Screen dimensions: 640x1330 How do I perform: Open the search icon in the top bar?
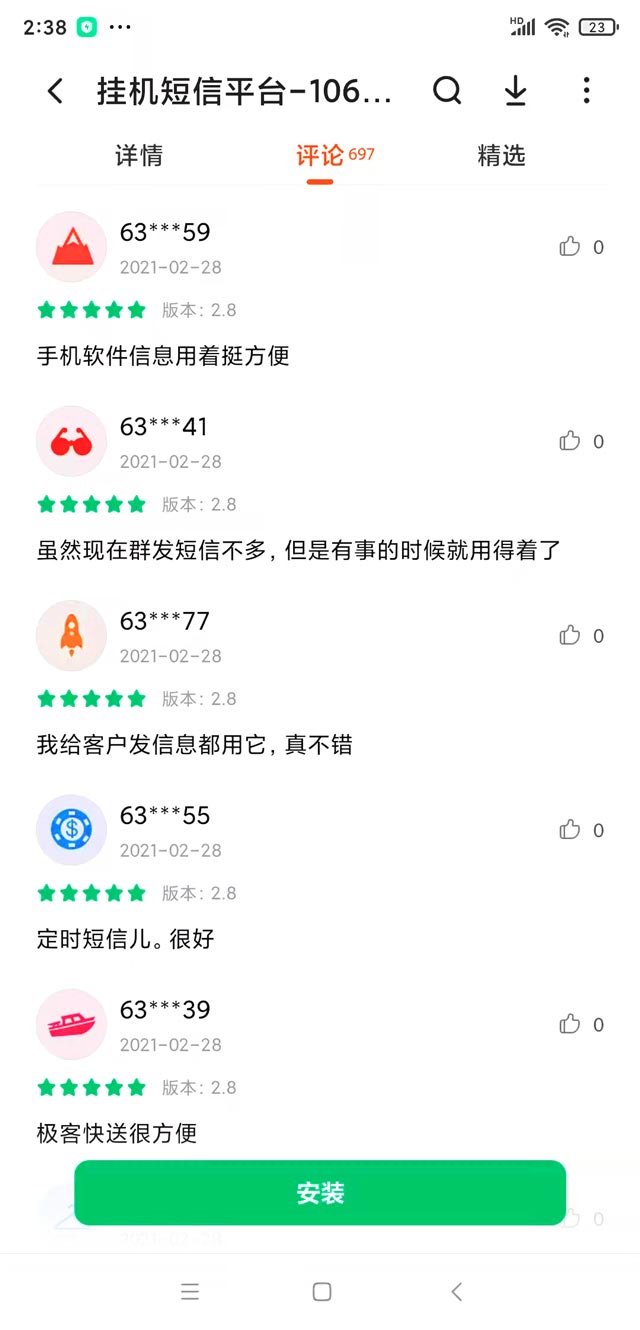447,91
